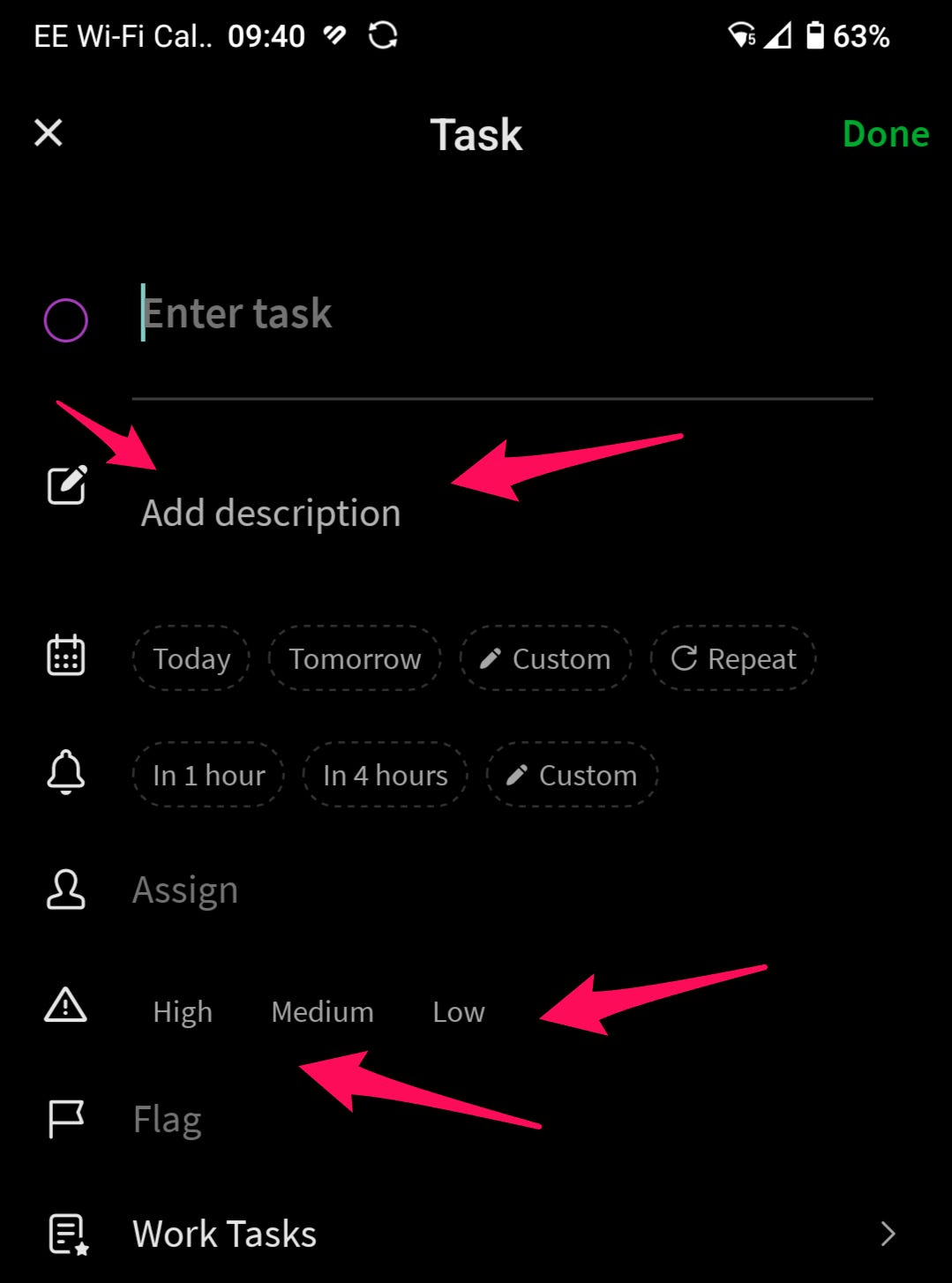952x1283 pixels.
Task: Focus the Enter task field
Action: 494,314
